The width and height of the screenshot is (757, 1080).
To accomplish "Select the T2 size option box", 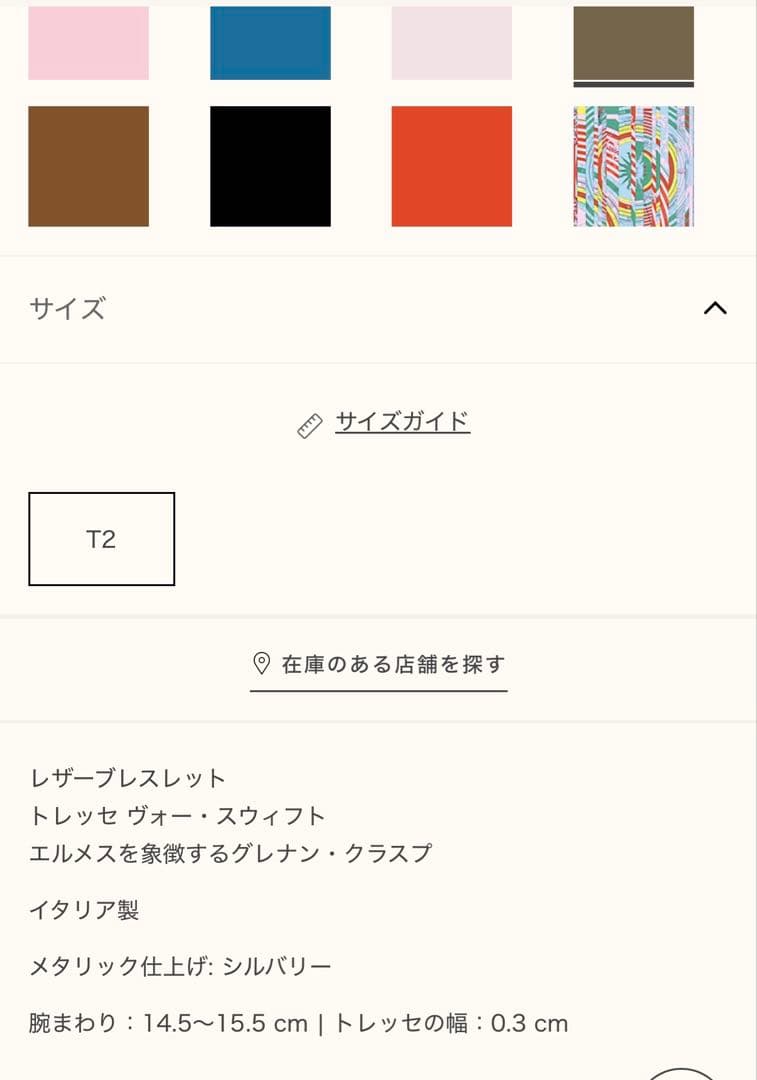I will coord(101,538).
